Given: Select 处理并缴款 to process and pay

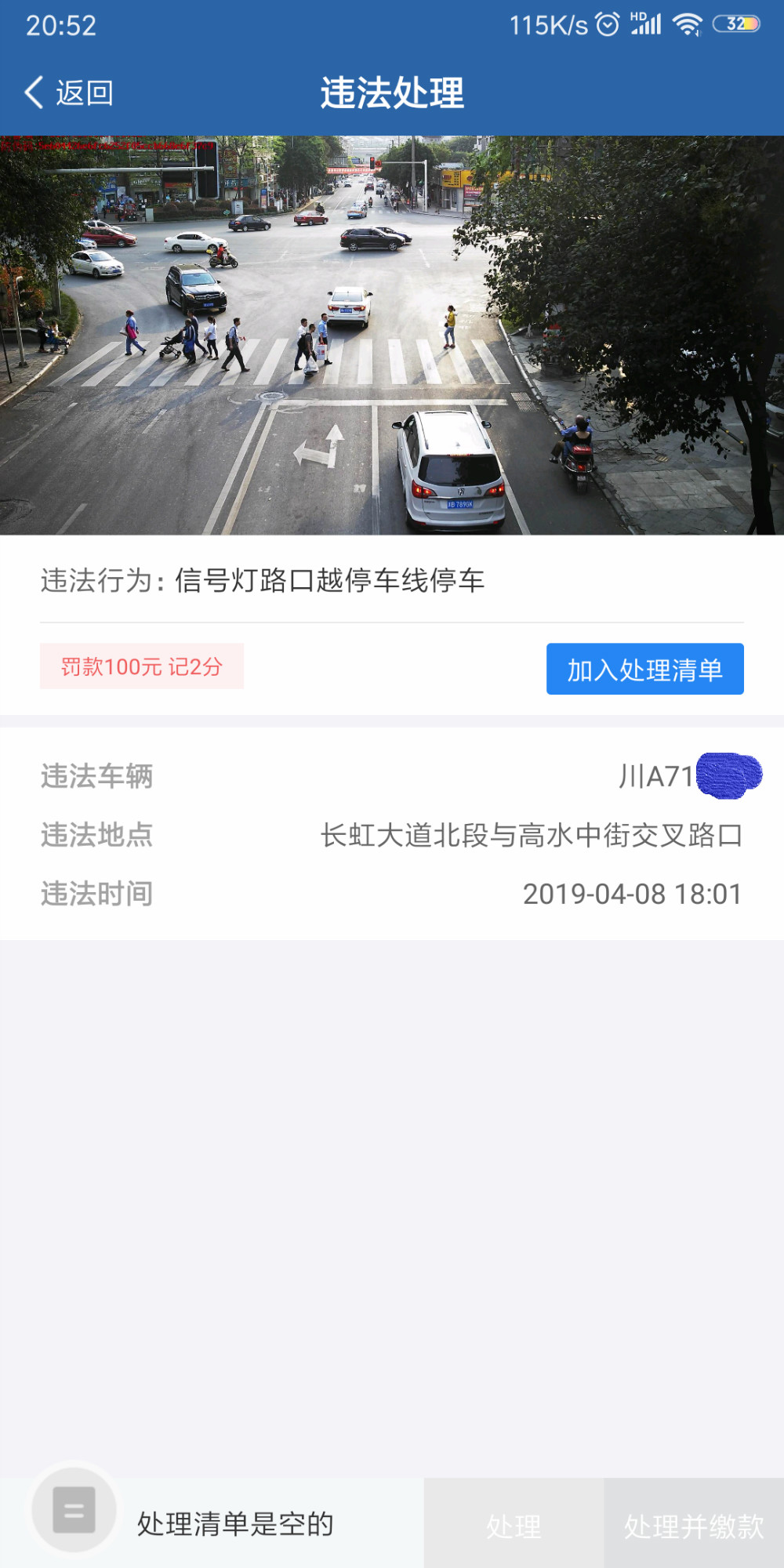Looking at the screenshot, I should [x=694, y=1525].
